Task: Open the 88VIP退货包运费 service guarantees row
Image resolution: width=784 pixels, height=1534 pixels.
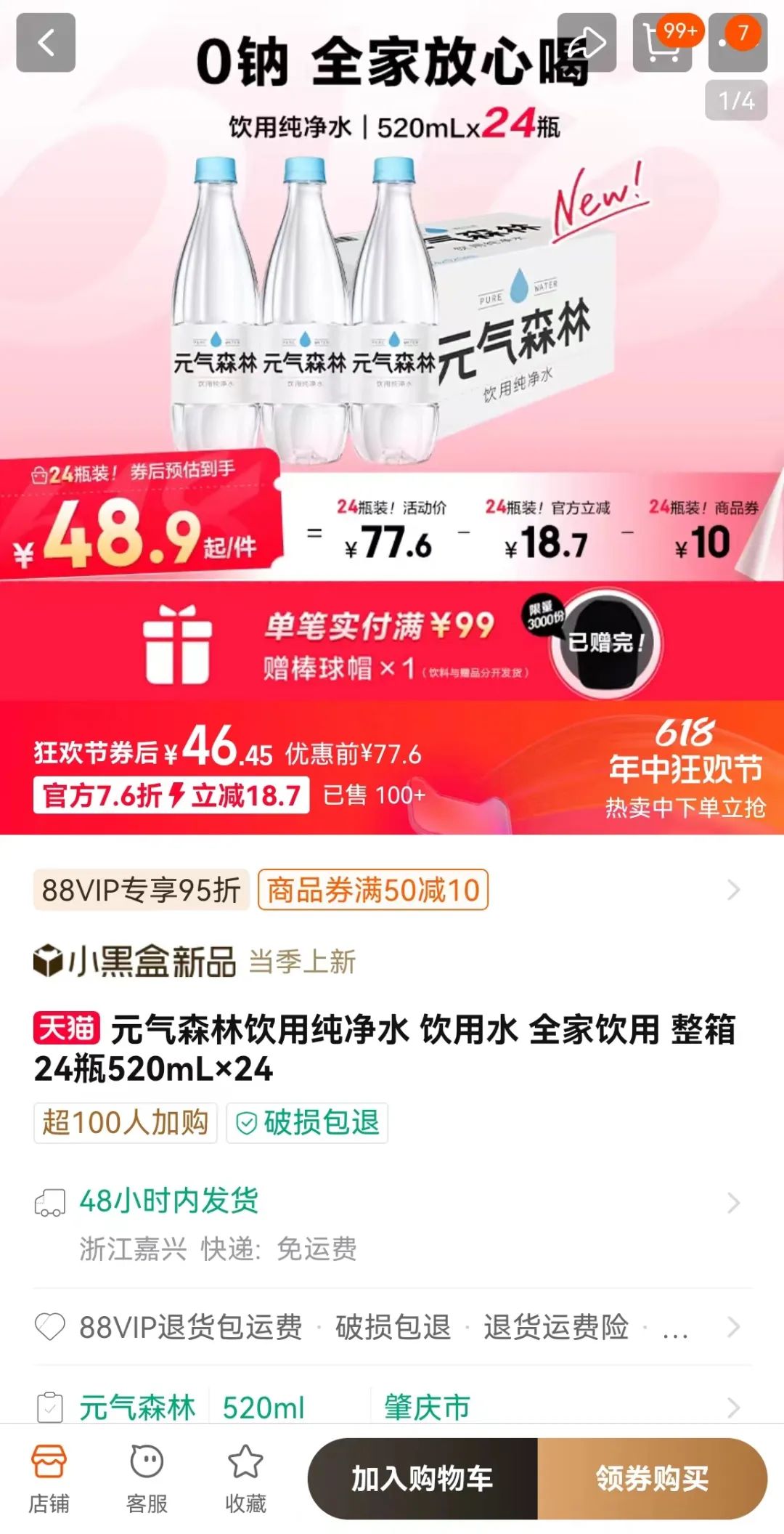Action: click(392, 1327)
